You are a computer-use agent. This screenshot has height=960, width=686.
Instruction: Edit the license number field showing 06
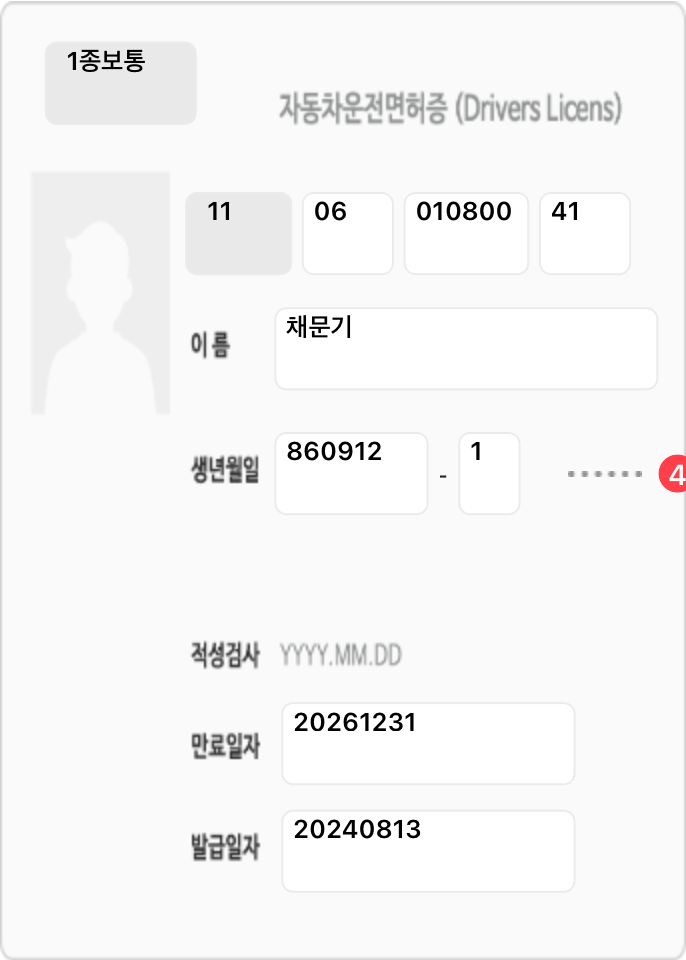point(347,233)
